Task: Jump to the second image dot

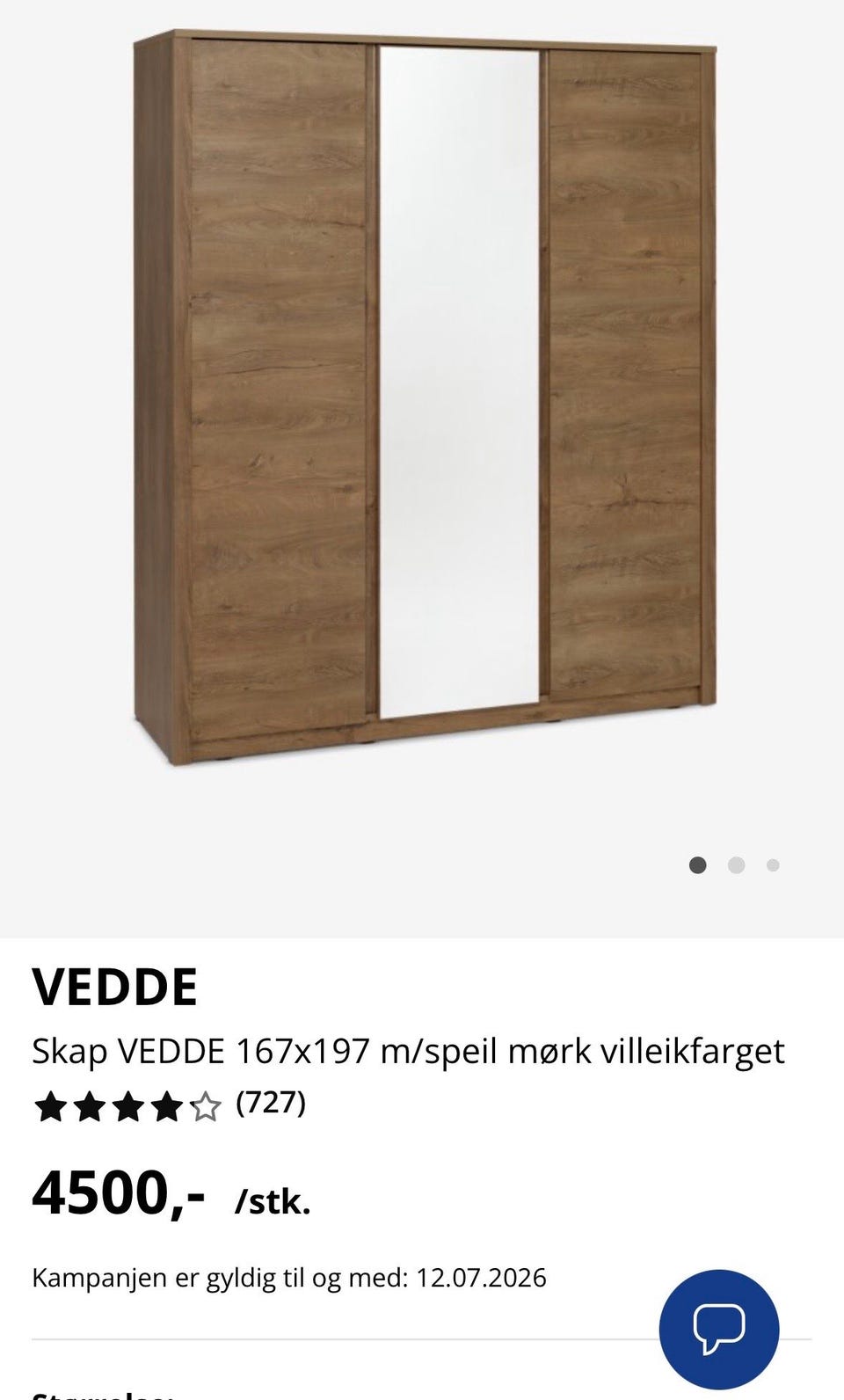Action: pos(737,865)
